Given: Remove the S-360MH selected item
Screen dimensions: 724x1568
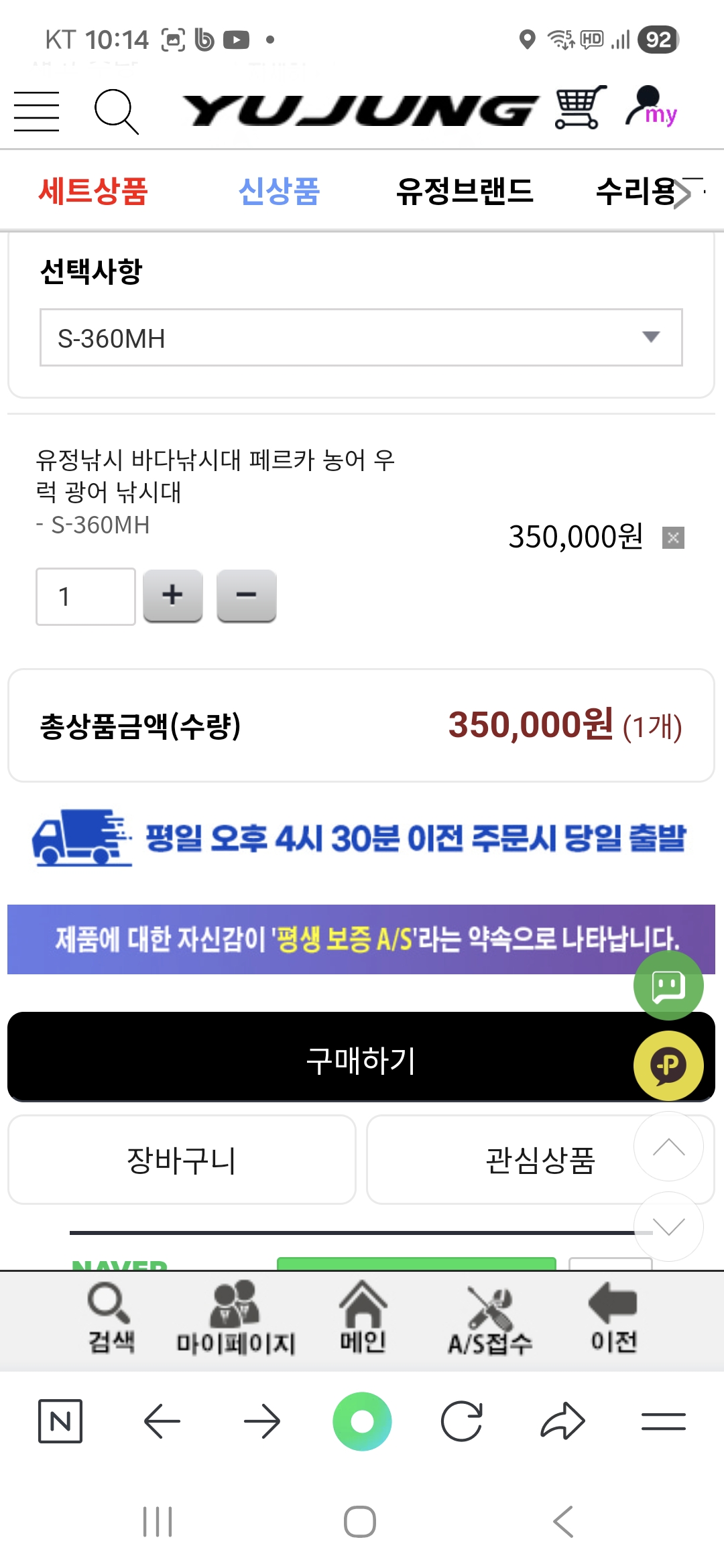Looking at the screenshot, I should (x=673, y=537).
